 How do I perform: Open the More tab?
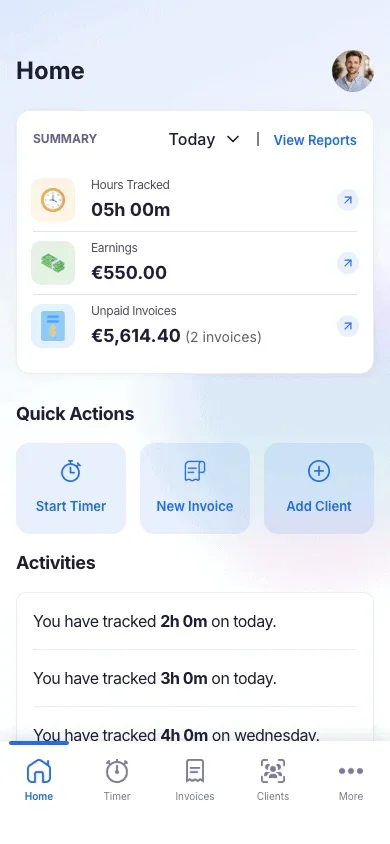351,780
